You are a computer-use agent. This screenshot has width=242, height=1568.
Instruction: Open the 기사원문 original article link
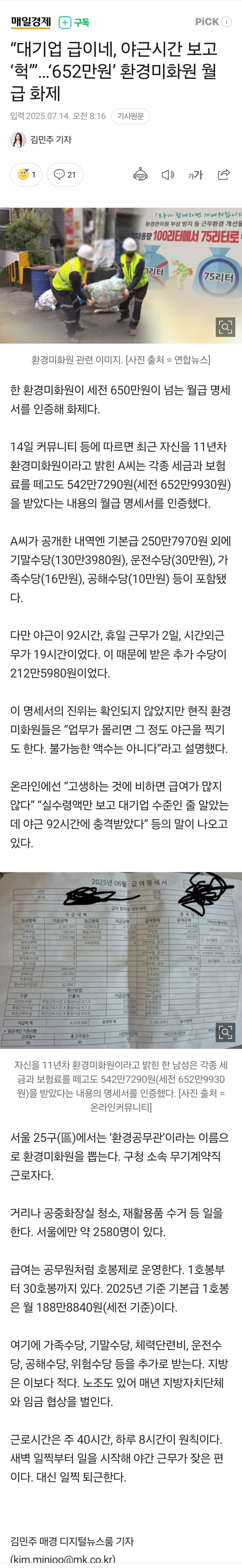click(x=130, y=116)
